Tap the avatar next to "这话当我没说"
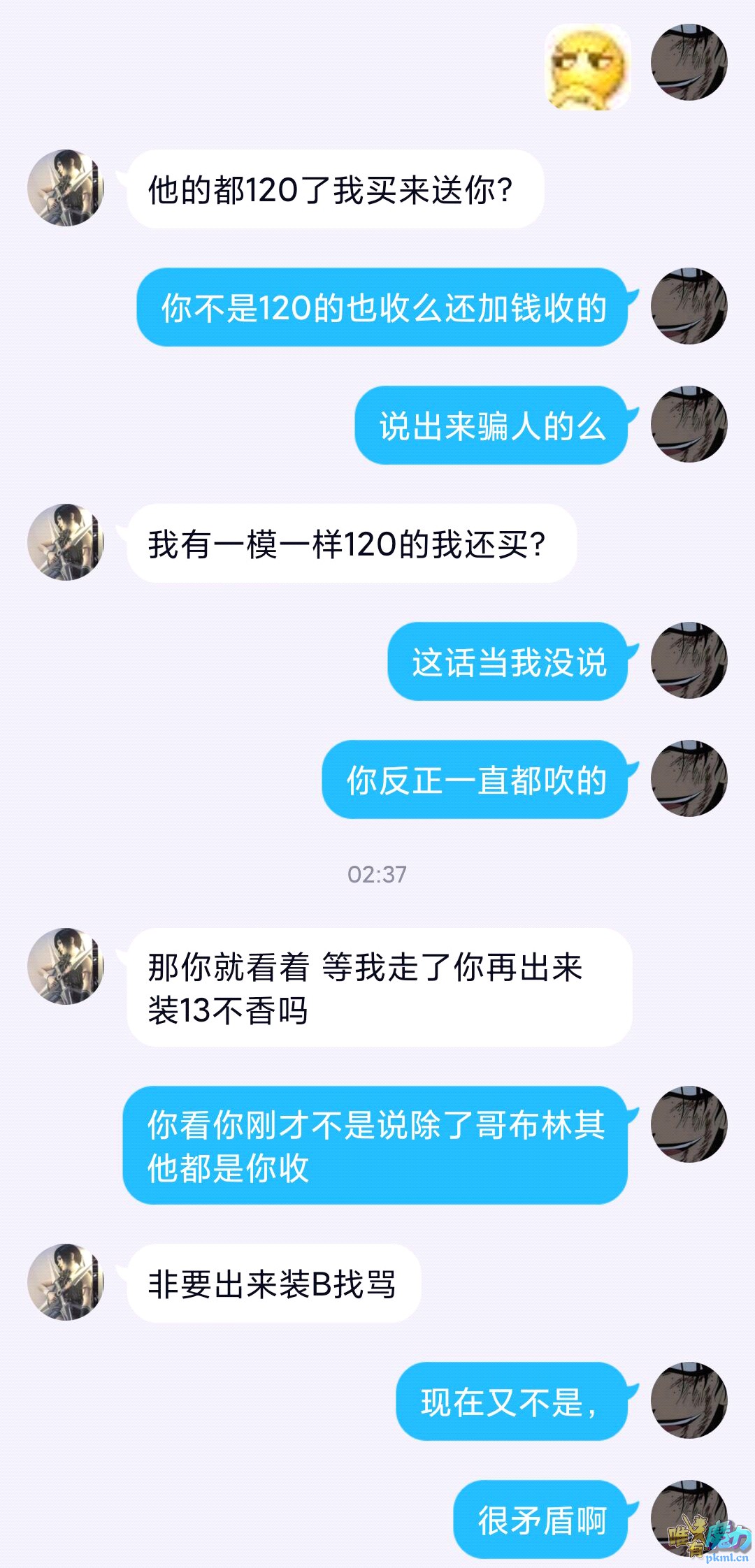This screenshot has width=755, height=1568. coord(689,660)
